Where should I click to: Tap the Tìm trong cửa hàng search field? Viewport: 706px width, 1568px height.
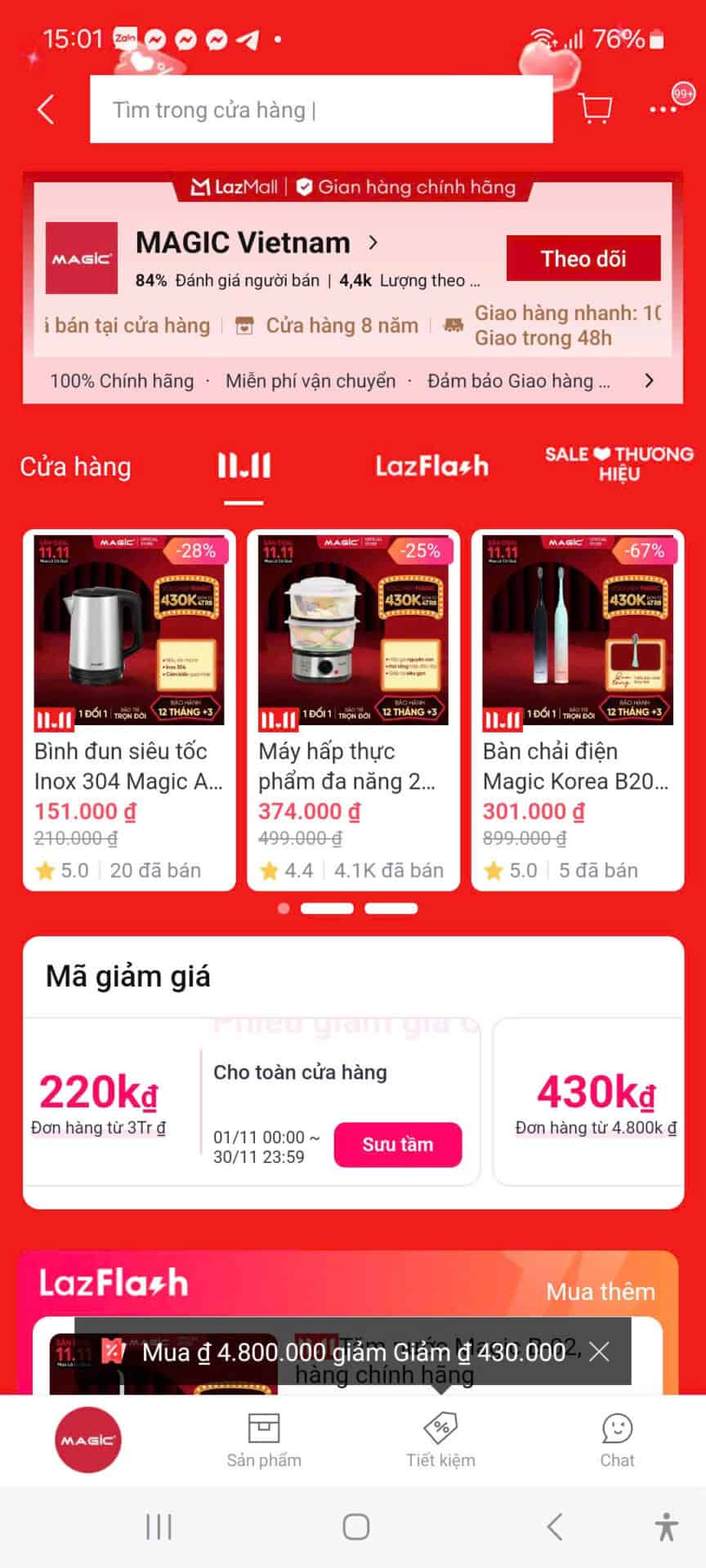(x=320, y=108)
